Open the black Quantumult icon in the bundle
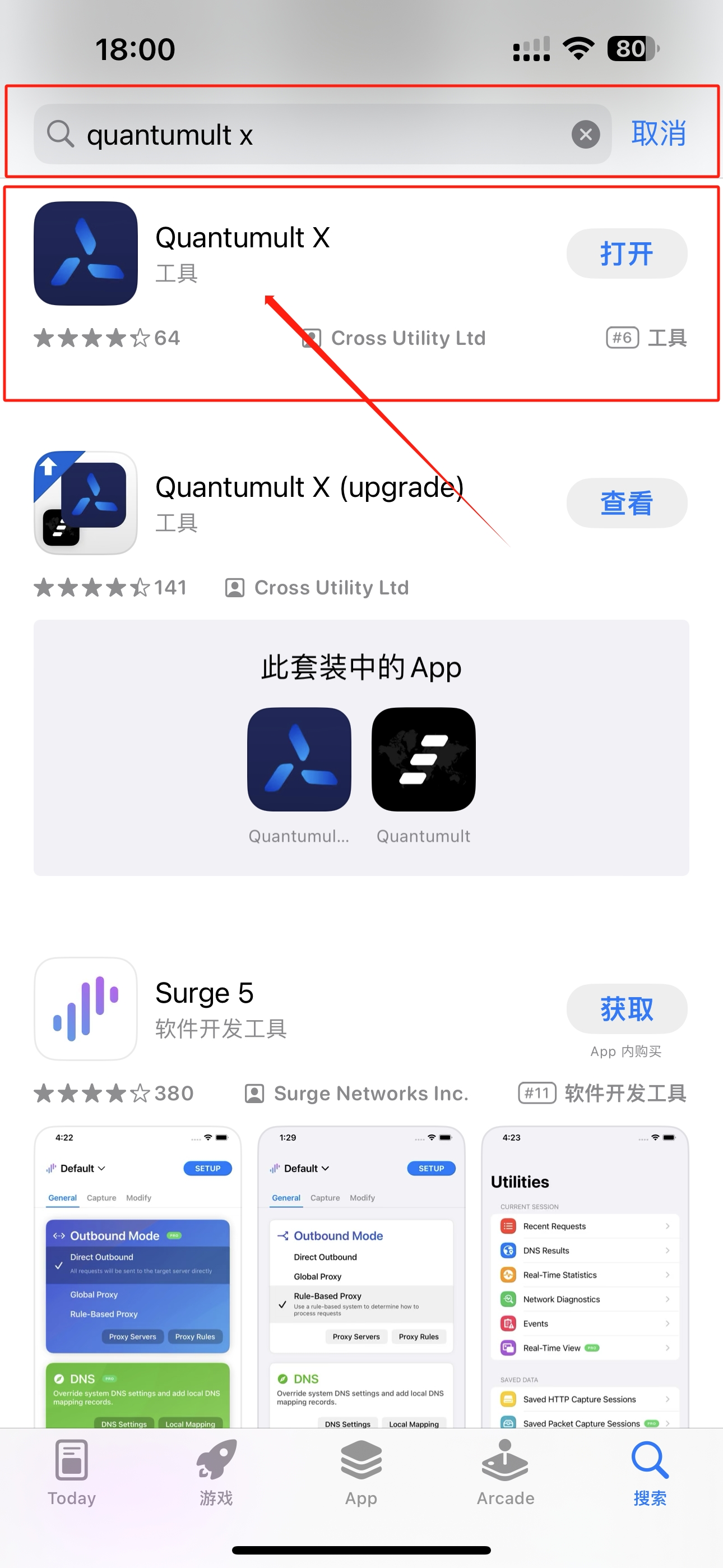Viewport: 723px width, 1568px height. pyautogui.click(x=423, y=760)
